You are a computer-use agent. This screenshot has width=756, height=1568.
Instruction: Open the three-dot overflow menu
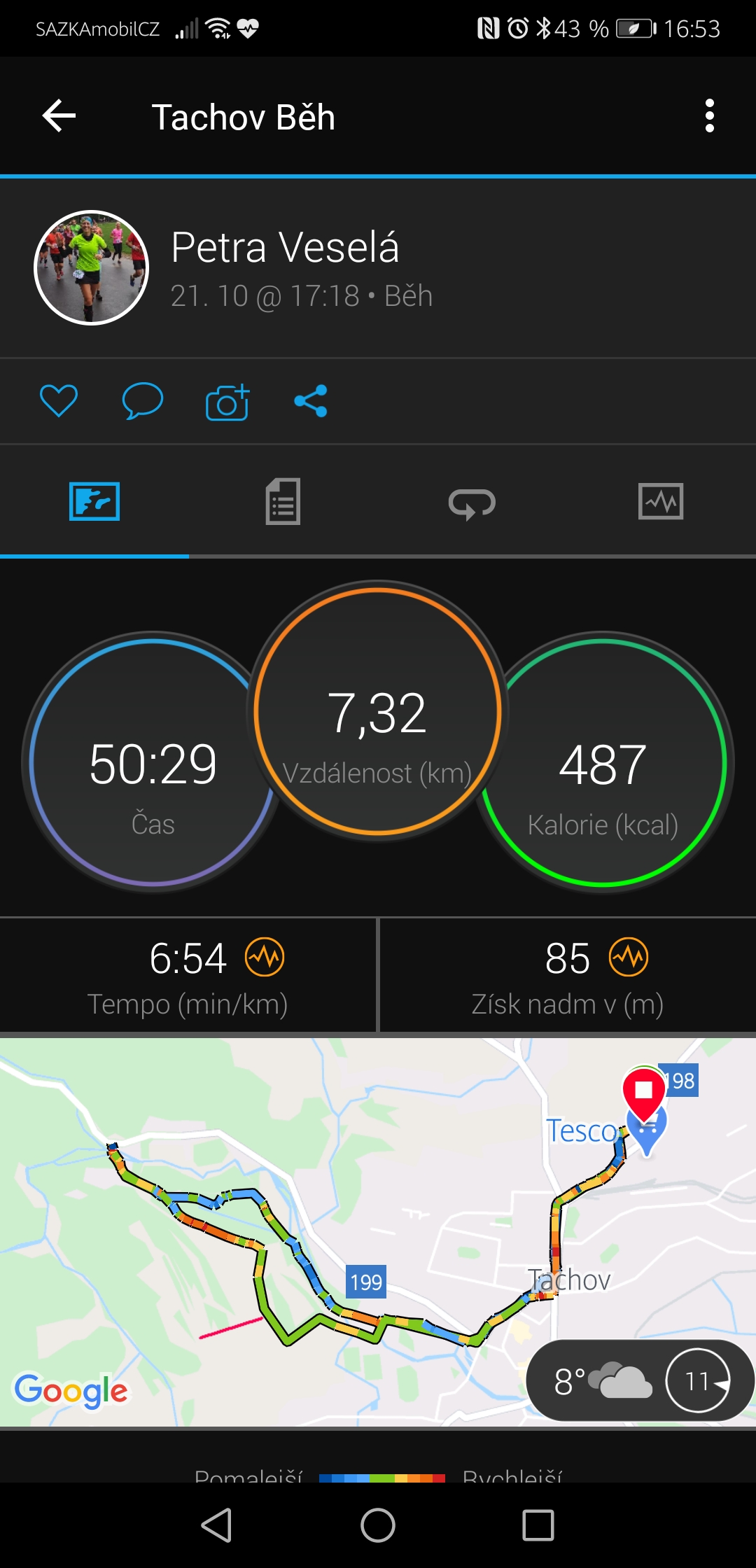(x=709, y=115)
